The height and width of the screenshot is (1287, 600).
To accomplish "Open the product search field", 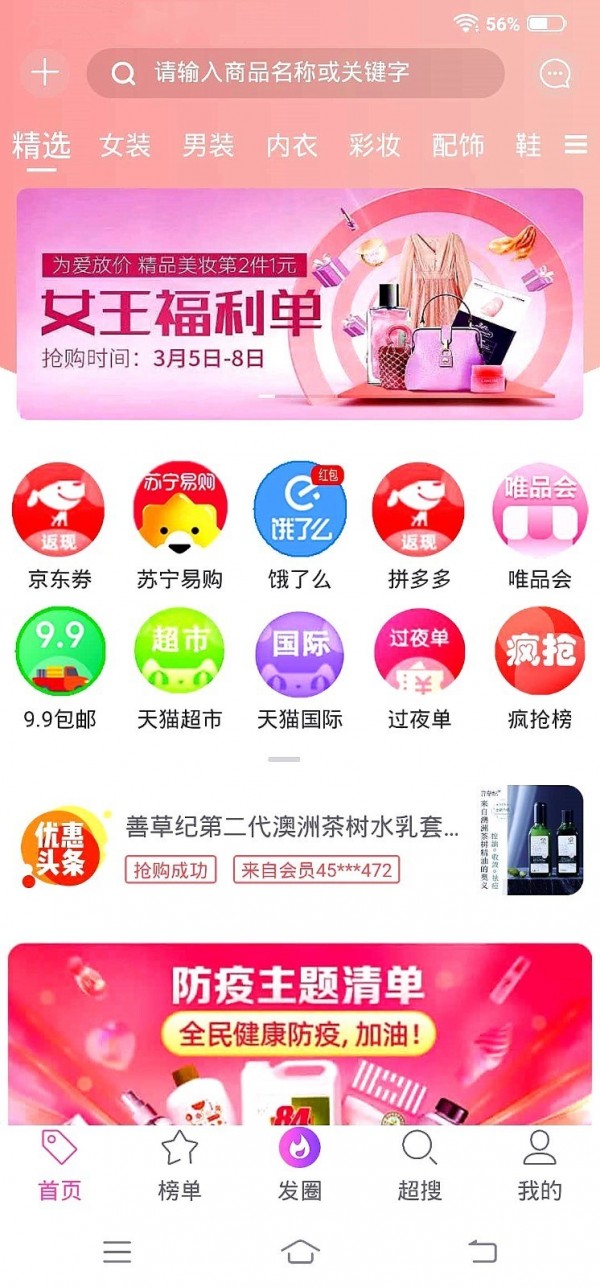I will pyautogui.click(x=295, y=73).
